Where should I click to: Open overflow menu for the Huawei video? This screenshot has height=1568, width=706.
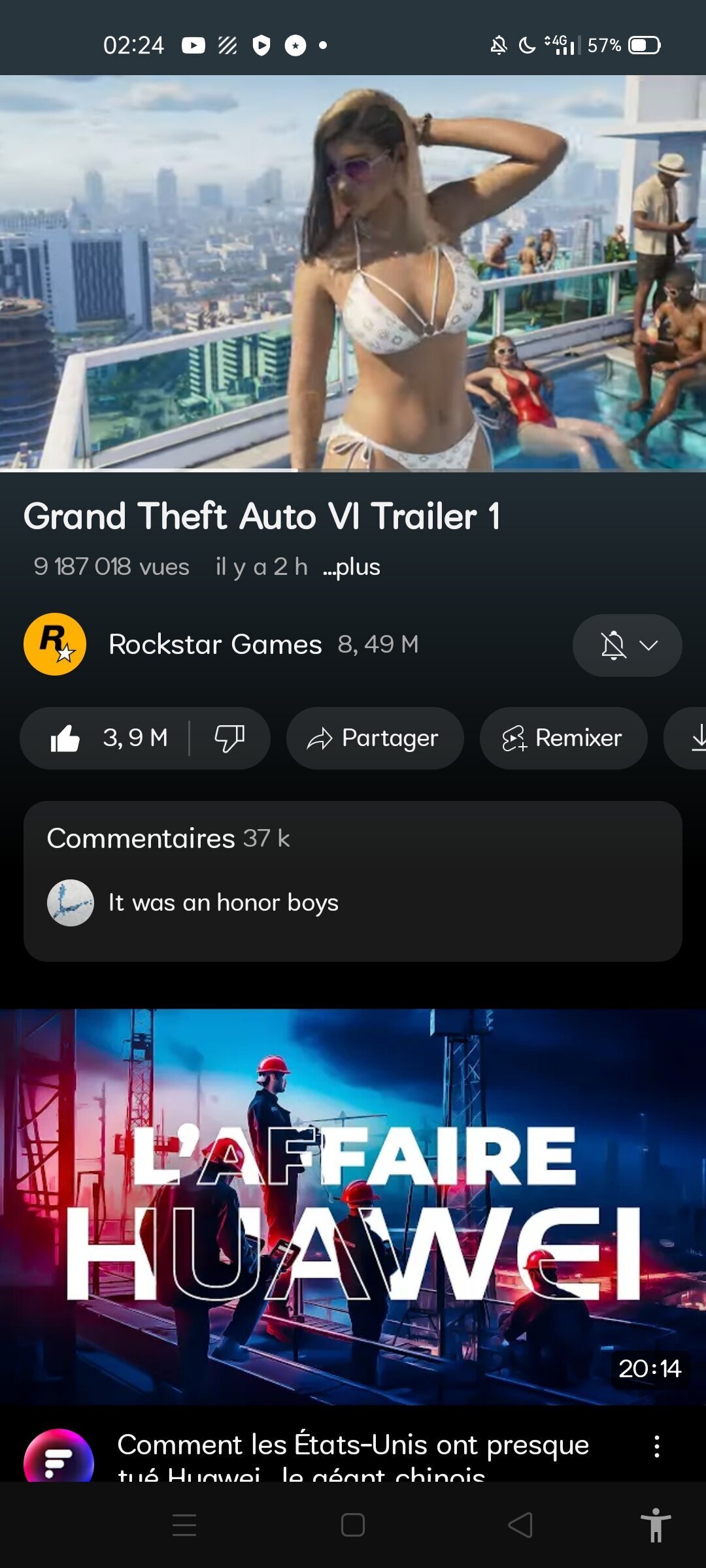click(x=657, y=1446)
